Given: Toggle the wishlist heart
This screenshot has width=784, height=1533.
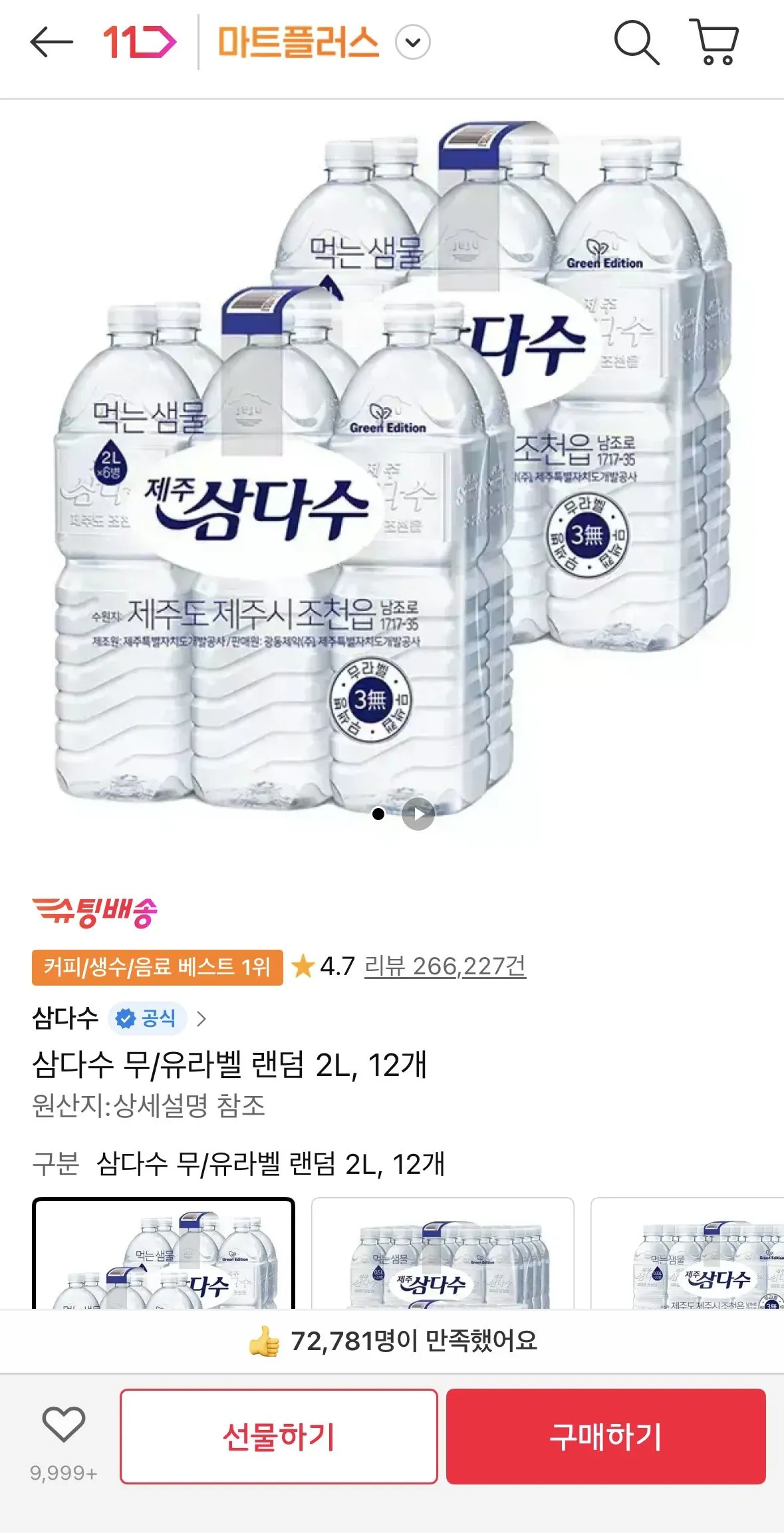Looking at the screenshot, I should point(65,1424).
